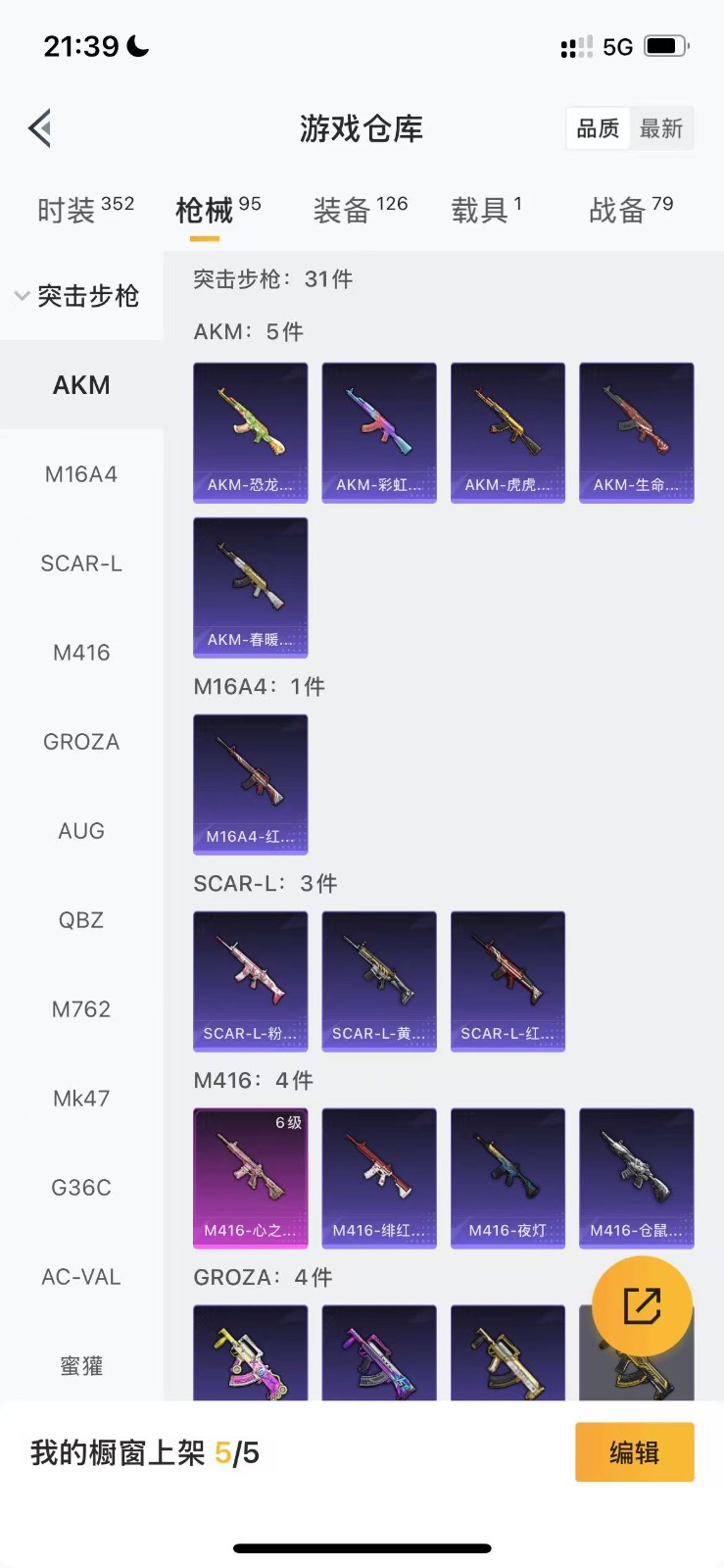This screenshot has height=1568, width=724.
Task: Select SCAR-L in the side list
Action: [81, 563]
